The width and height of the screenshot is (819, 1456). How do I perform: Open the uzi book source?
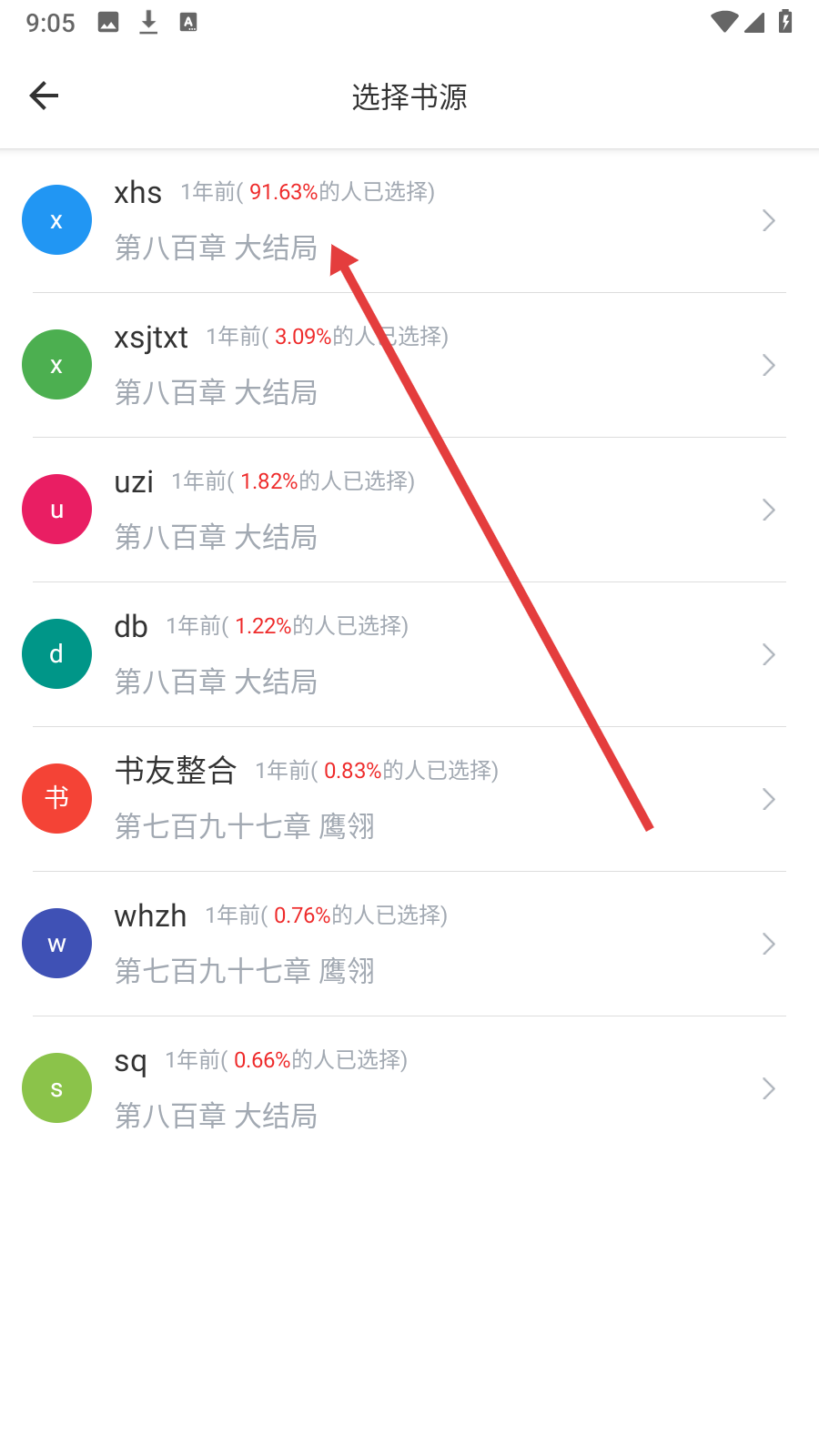(x=409, y=510)
